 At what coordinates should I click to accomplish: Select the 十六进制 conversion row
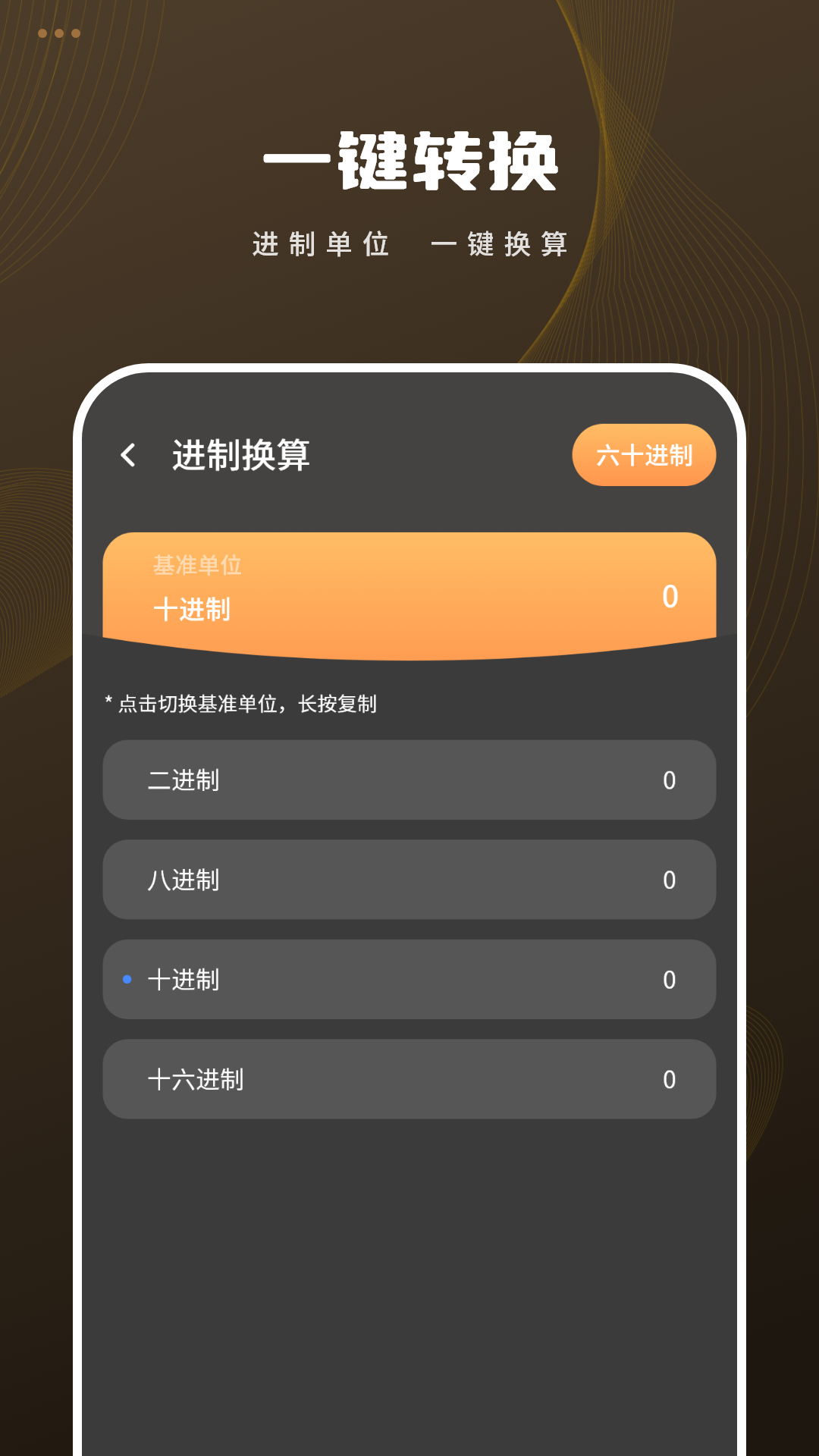click(x=409, y=1079)
